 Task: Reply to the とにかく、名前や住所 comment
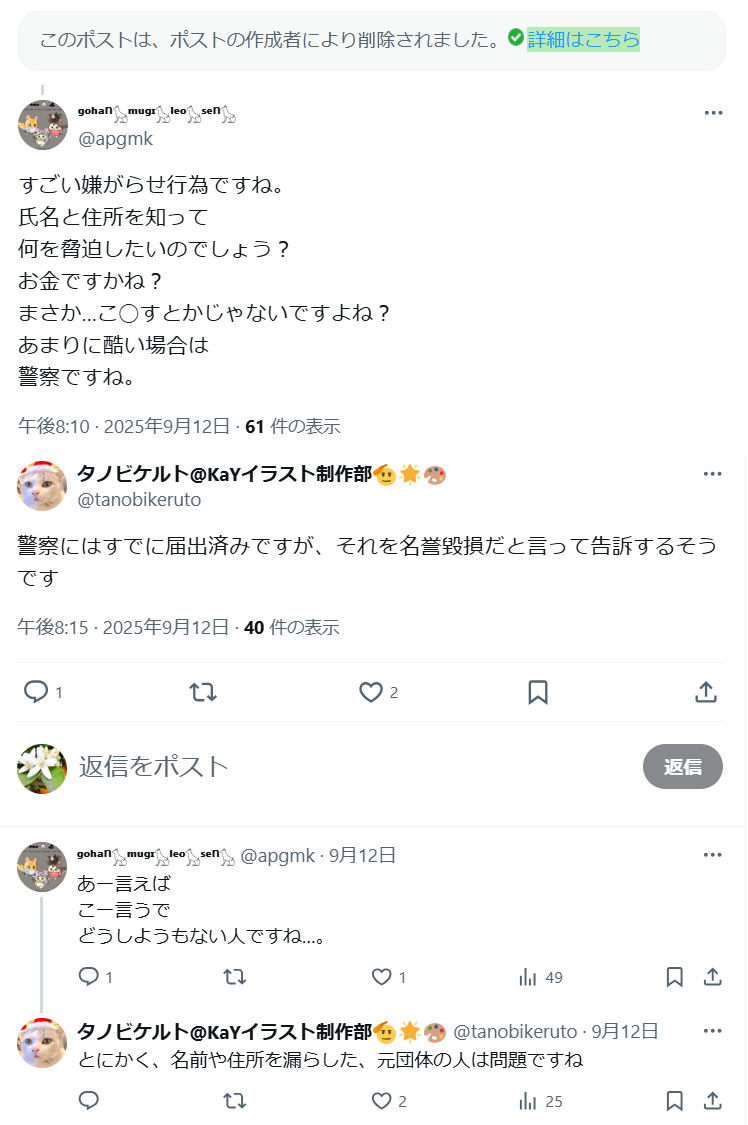(x=88, y=1101)
